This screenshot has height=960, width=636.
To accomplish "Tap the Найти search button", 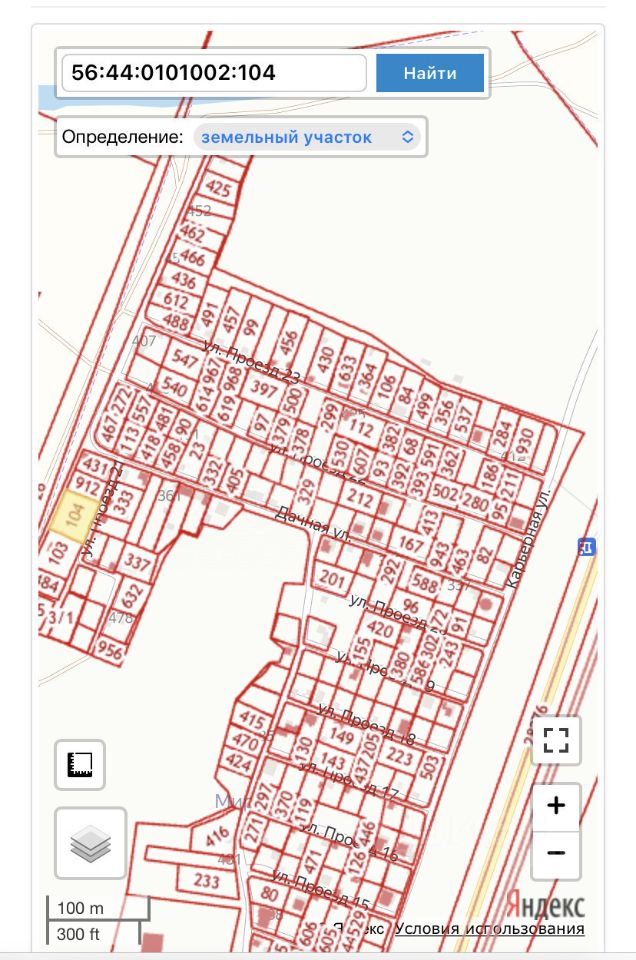I will [x=430, y=73].
